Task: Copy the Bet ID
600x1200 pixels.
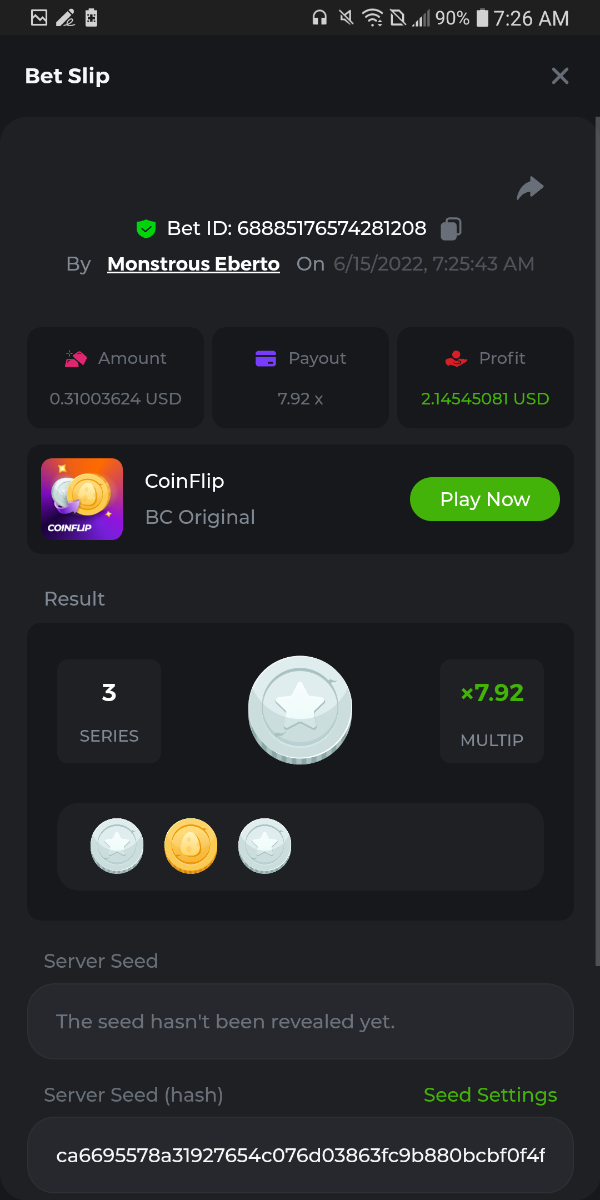Action: pos(451,229)
